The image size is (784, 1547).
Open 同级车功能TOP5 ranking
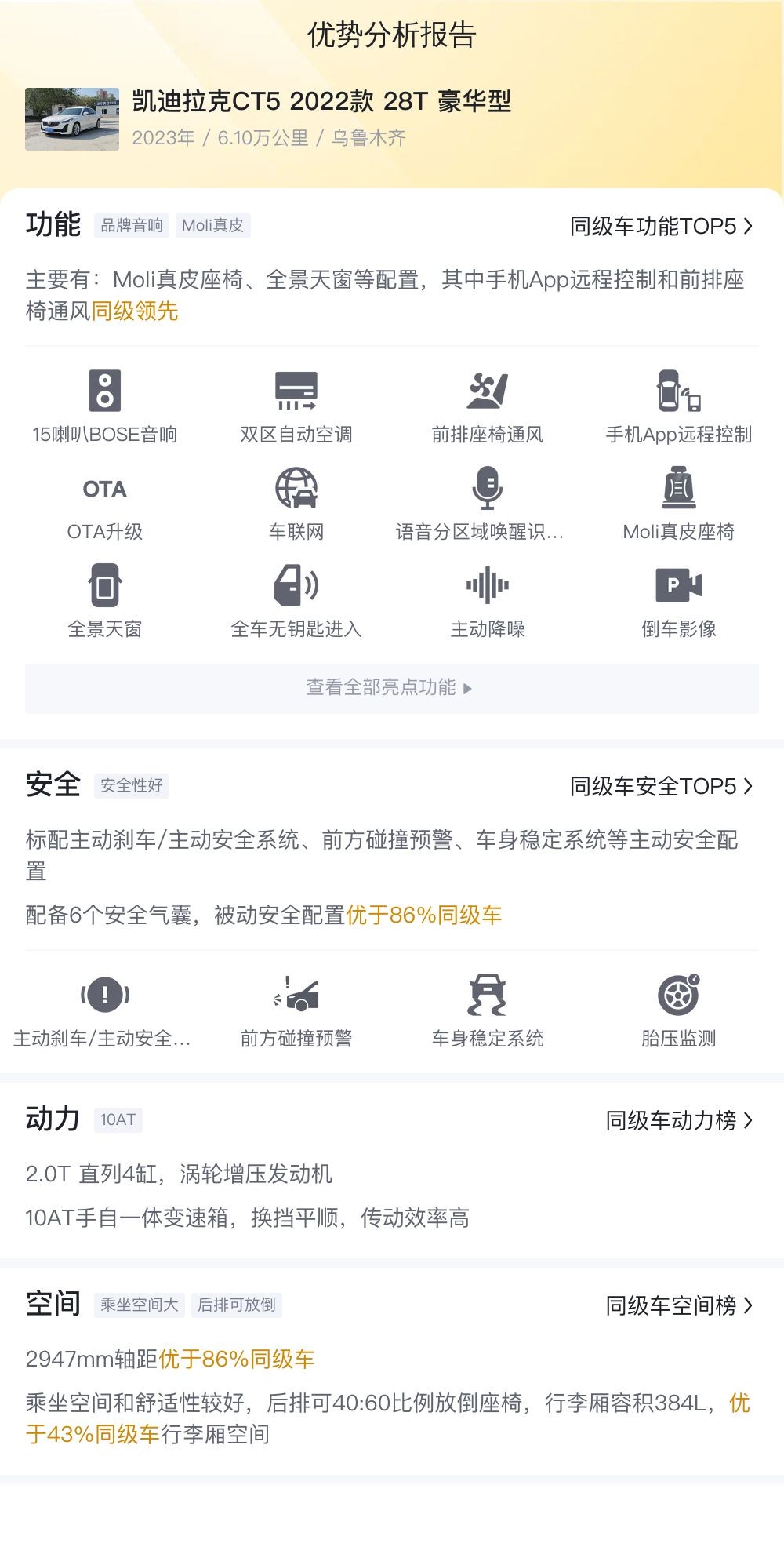pyautogui.click(x=660, y=227)
